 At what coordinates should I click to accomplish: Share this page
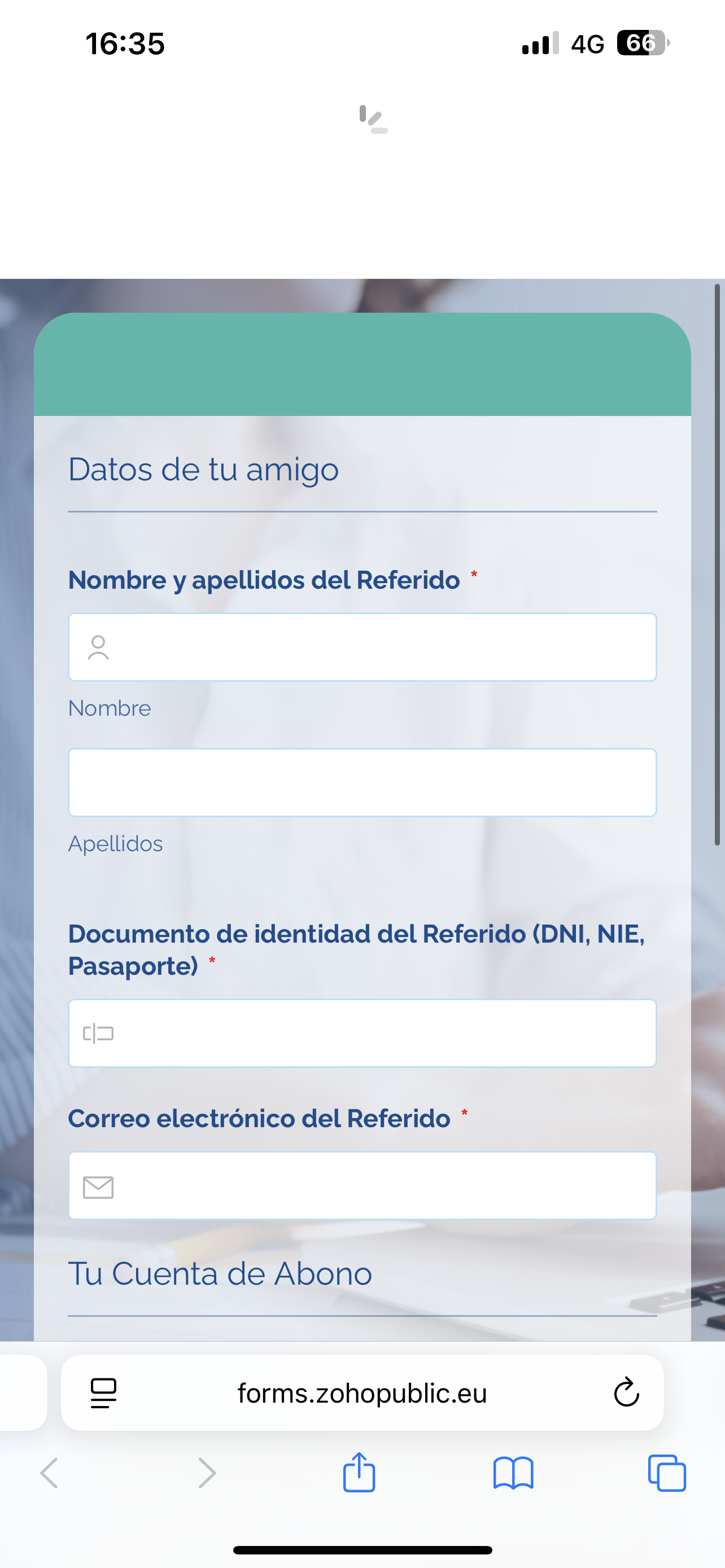(x=359, y=1473)
